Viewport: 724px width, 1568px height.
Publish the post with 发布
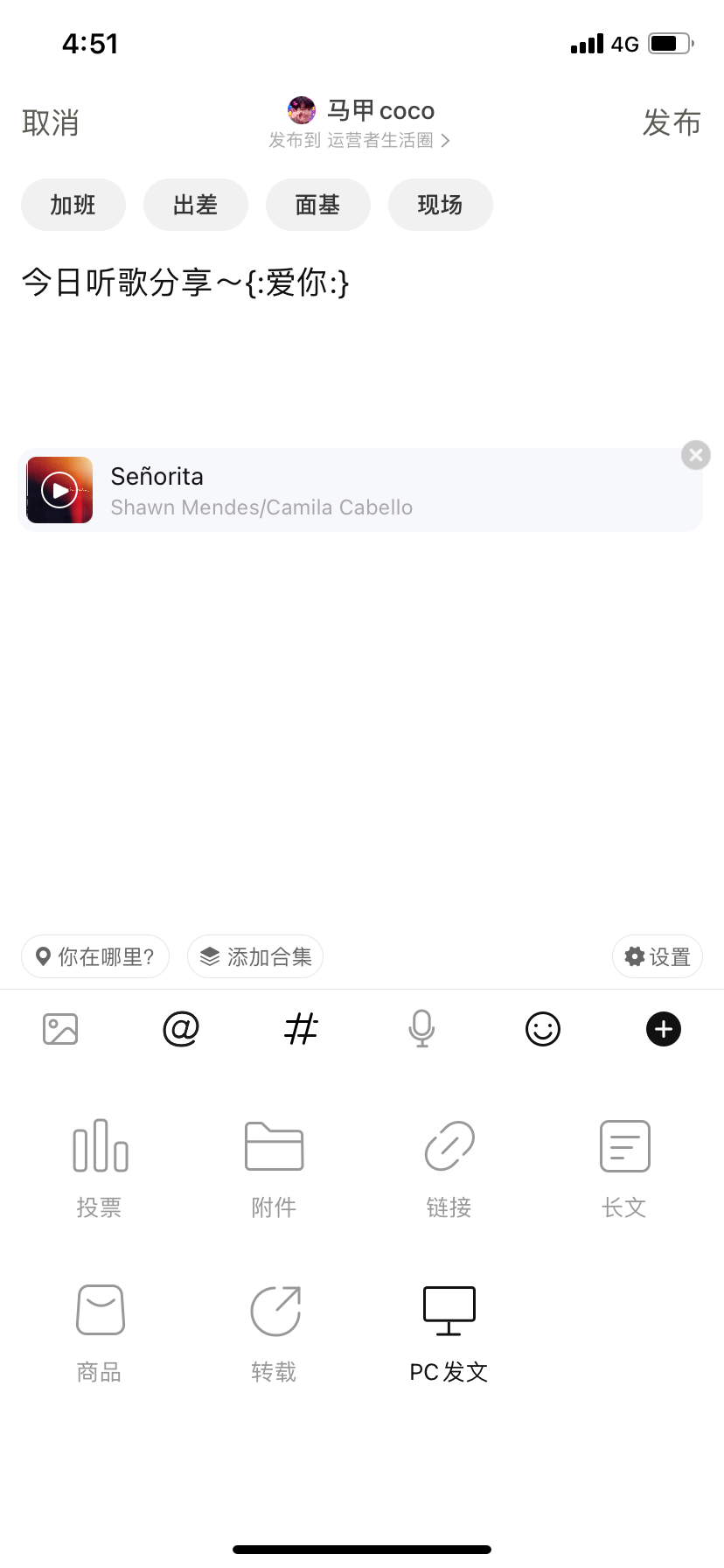coord(672,123)
